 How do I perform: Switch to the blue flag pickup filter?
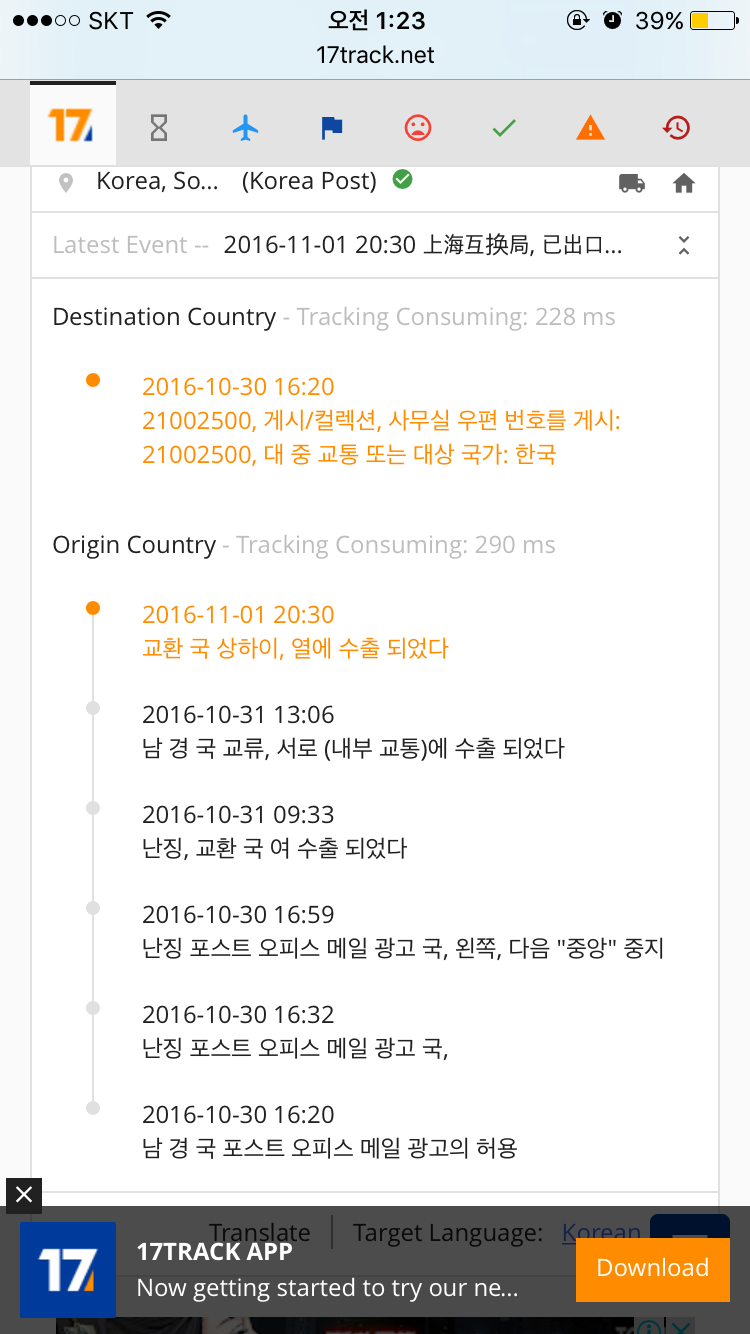pyautogui.click(x=331, y=127)
